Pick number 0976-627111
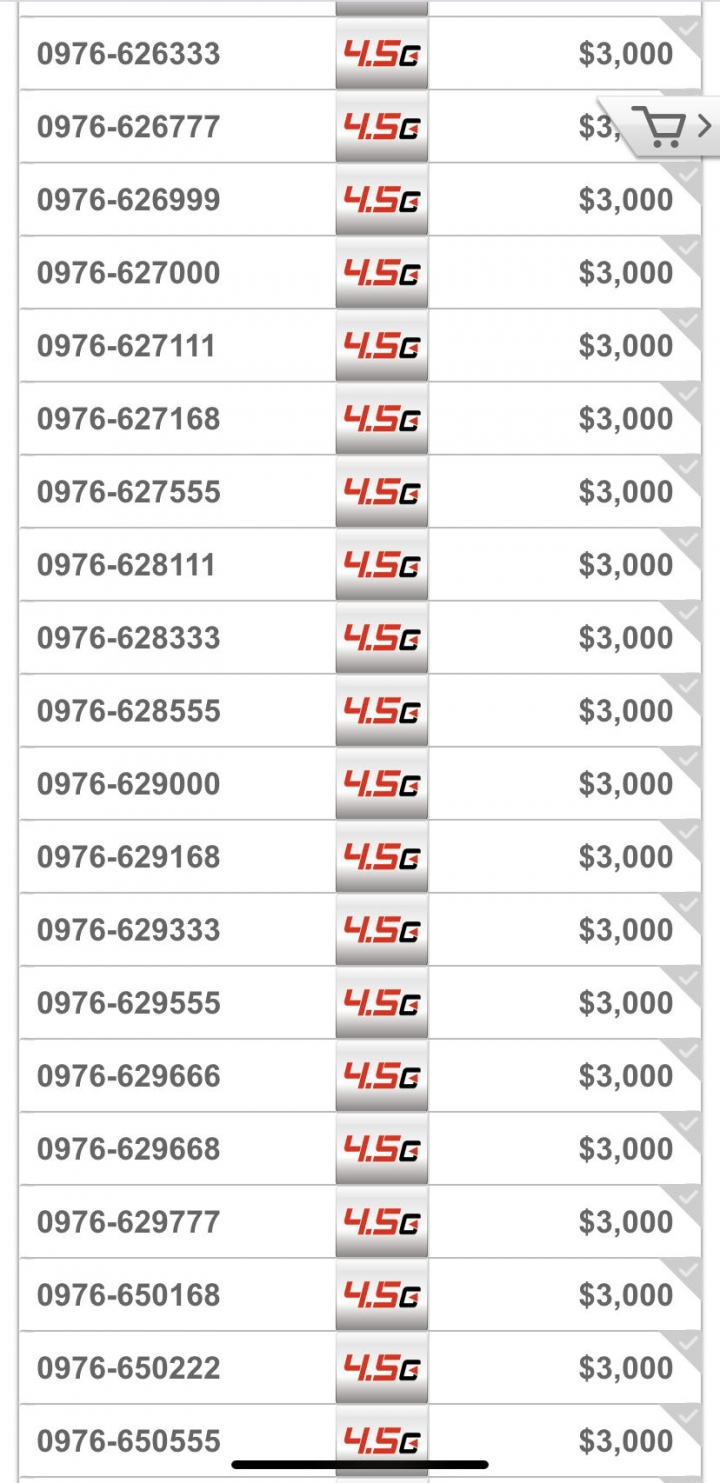 click(x=360, y=345)
